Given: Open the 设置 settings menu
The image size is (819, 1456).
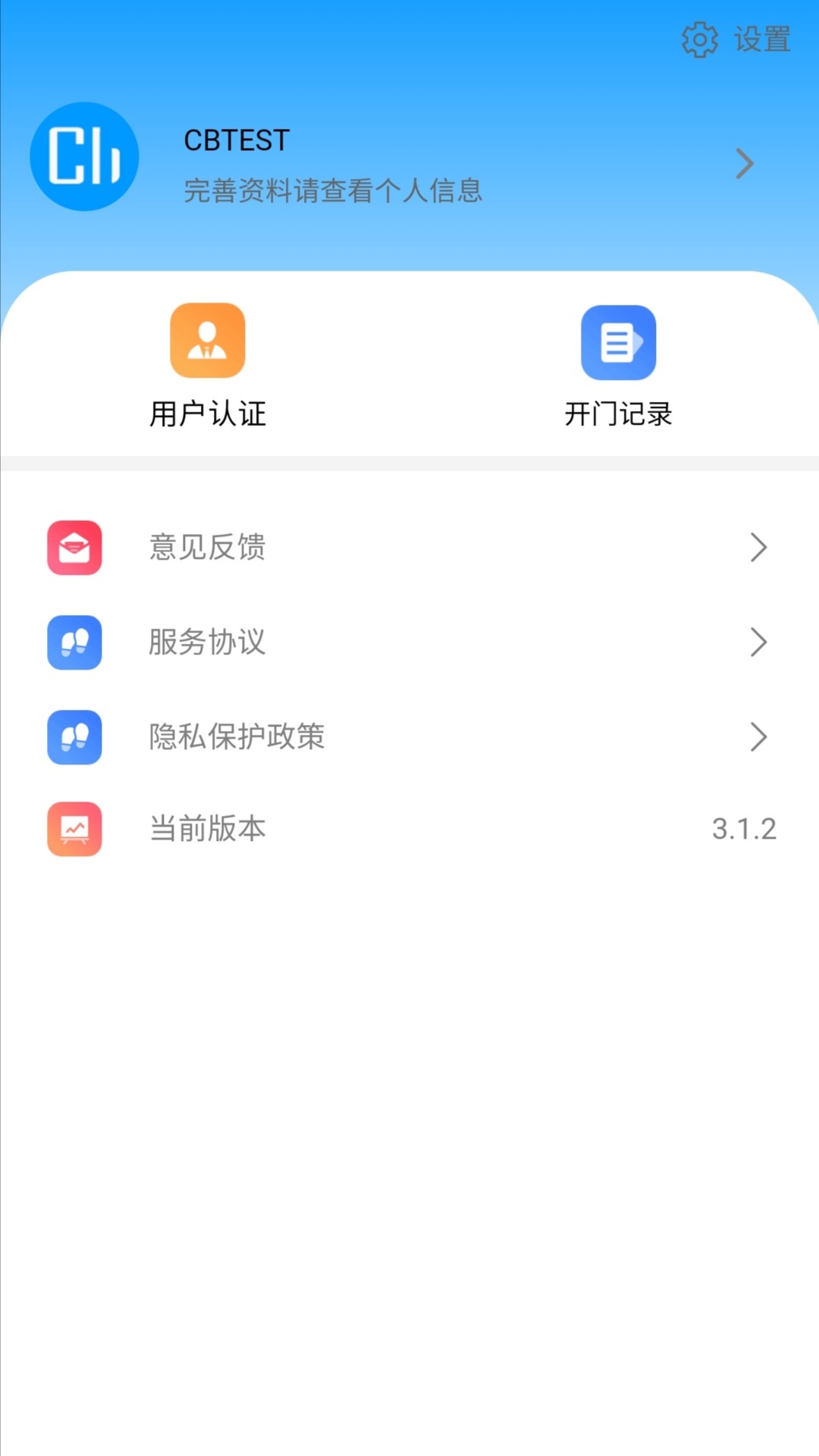Looking at the screenshot, I should tap(761, 39).
